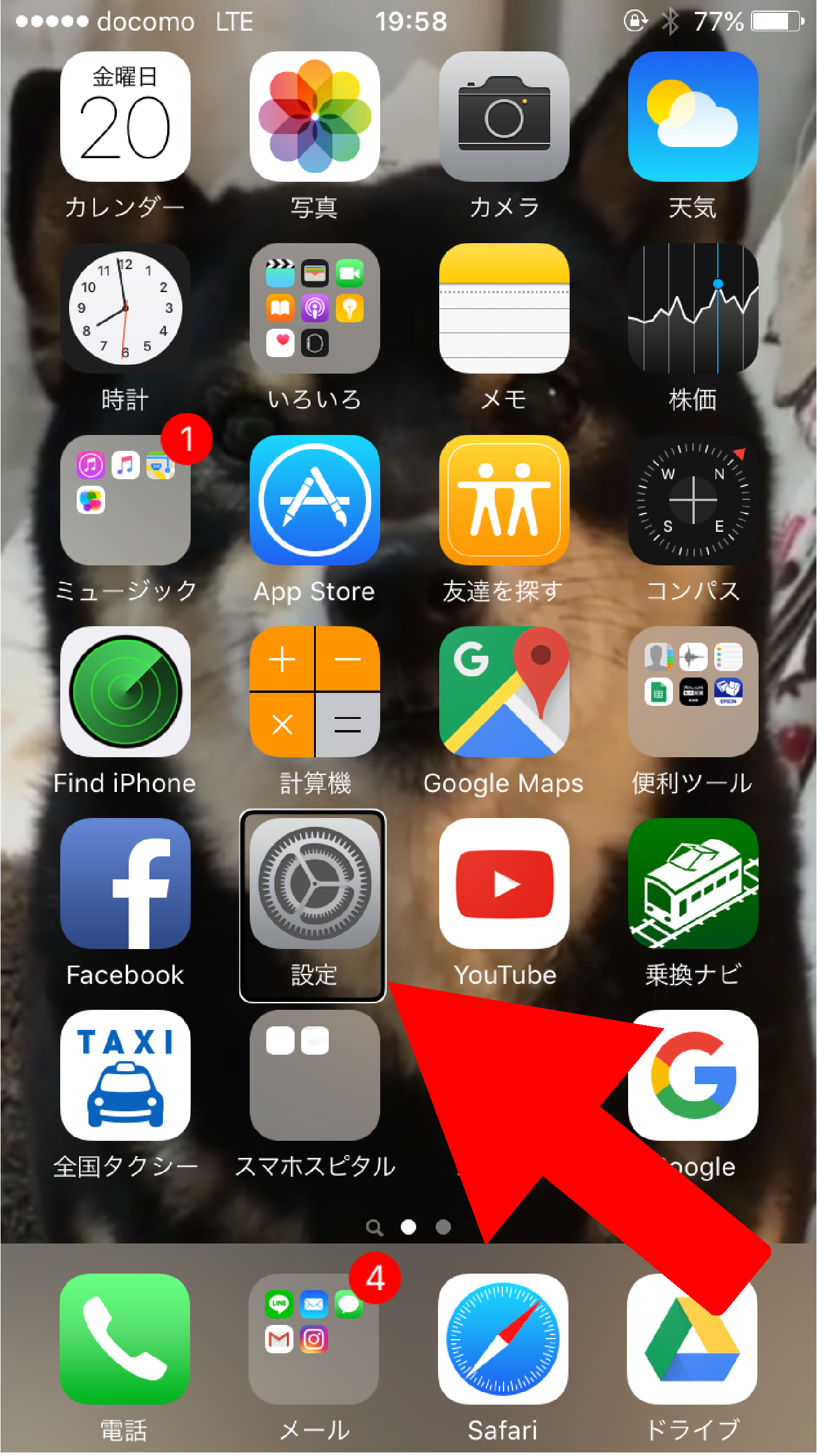Check the 天気 weather app
This screenshot has width=817, height=1456.
[692, 116]
